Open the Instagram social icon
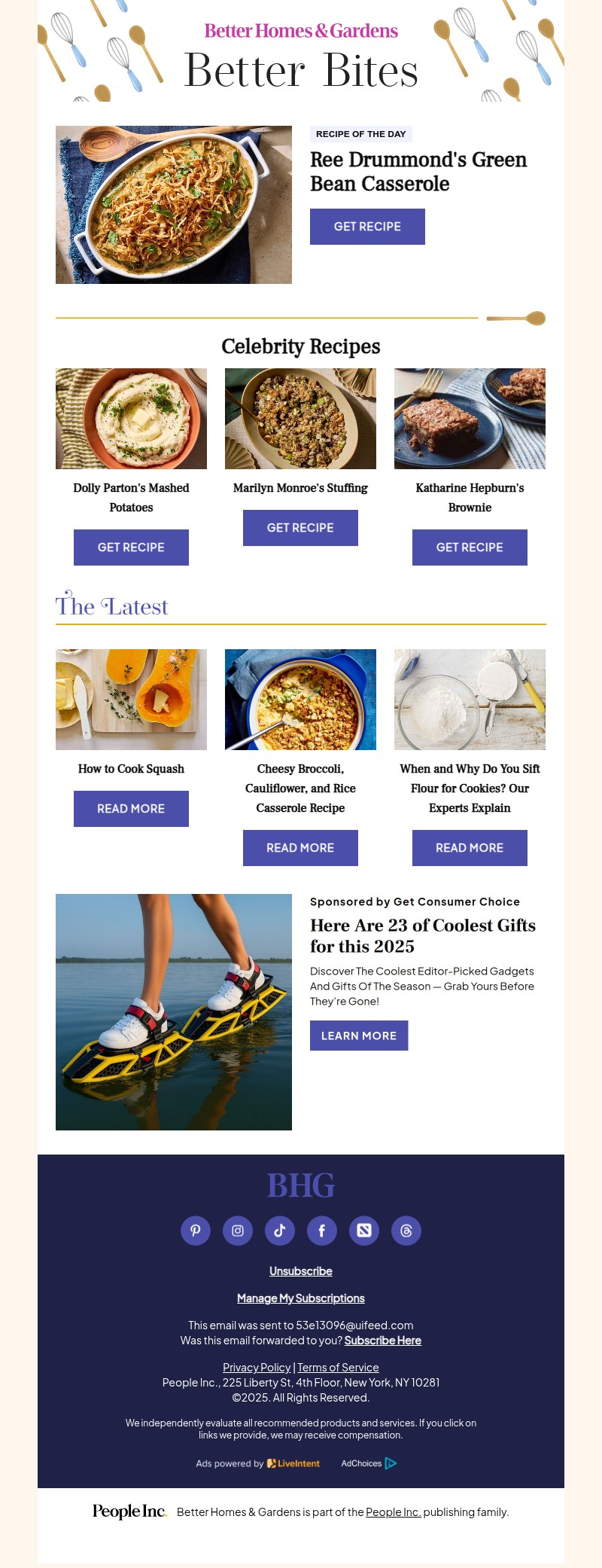Viewport: 602px width, 1568px height. click(x=238, y=1231)
